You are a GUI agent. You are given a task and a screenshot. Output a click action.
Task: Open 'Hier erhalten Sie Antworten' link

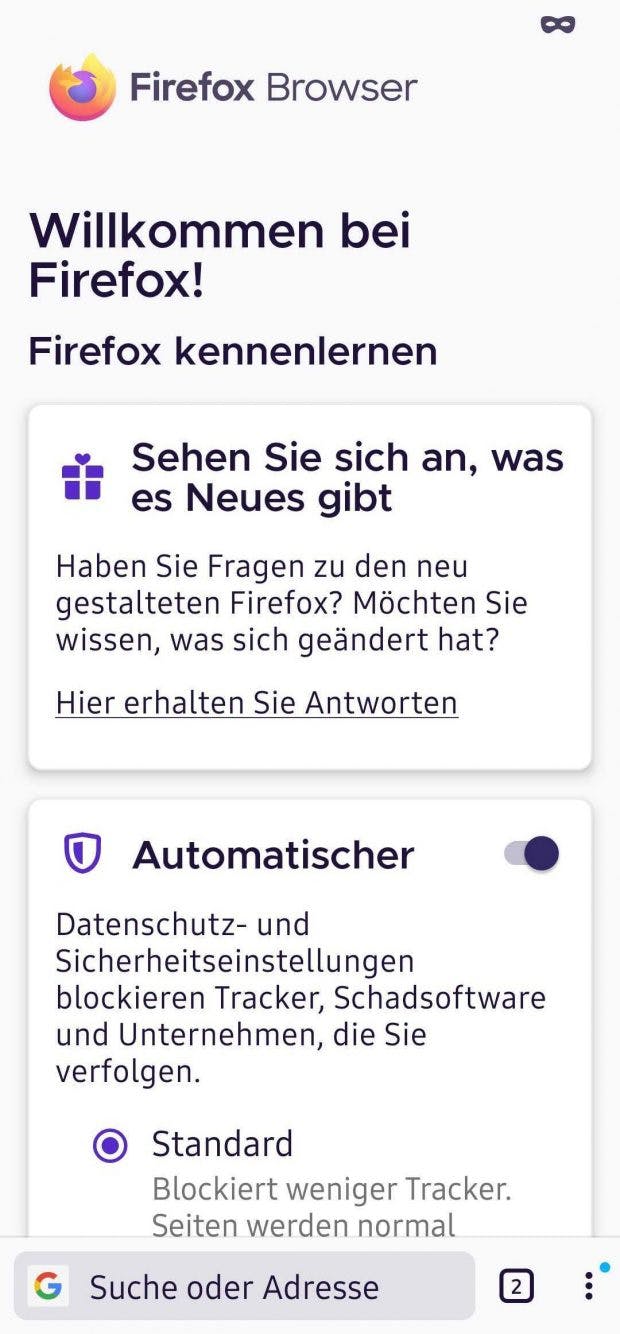(256, 703)
